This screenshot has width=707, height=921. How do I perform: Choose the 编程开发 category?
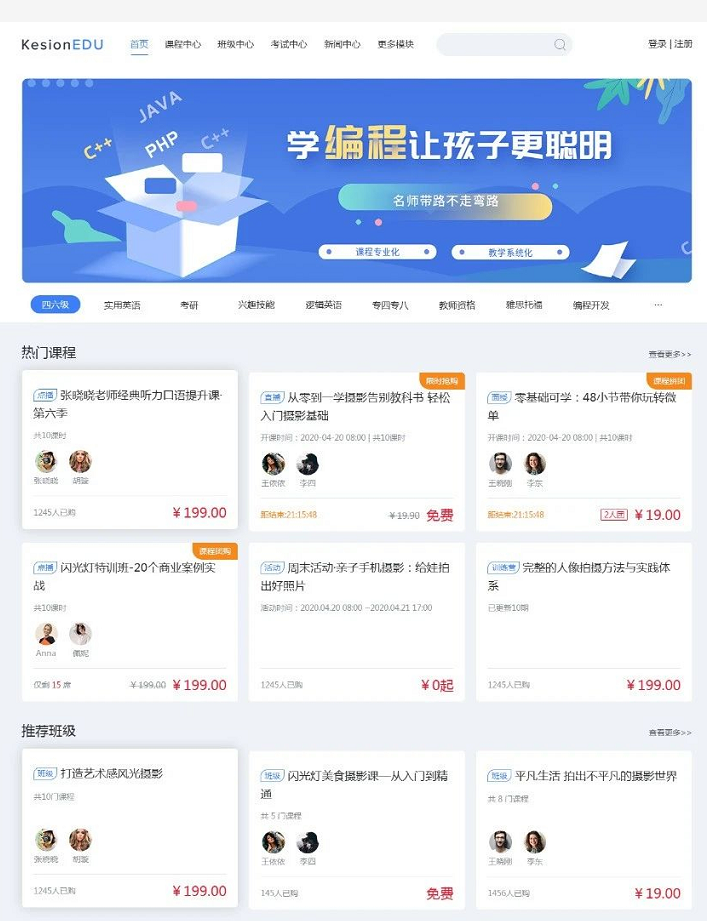coord(591,305)
